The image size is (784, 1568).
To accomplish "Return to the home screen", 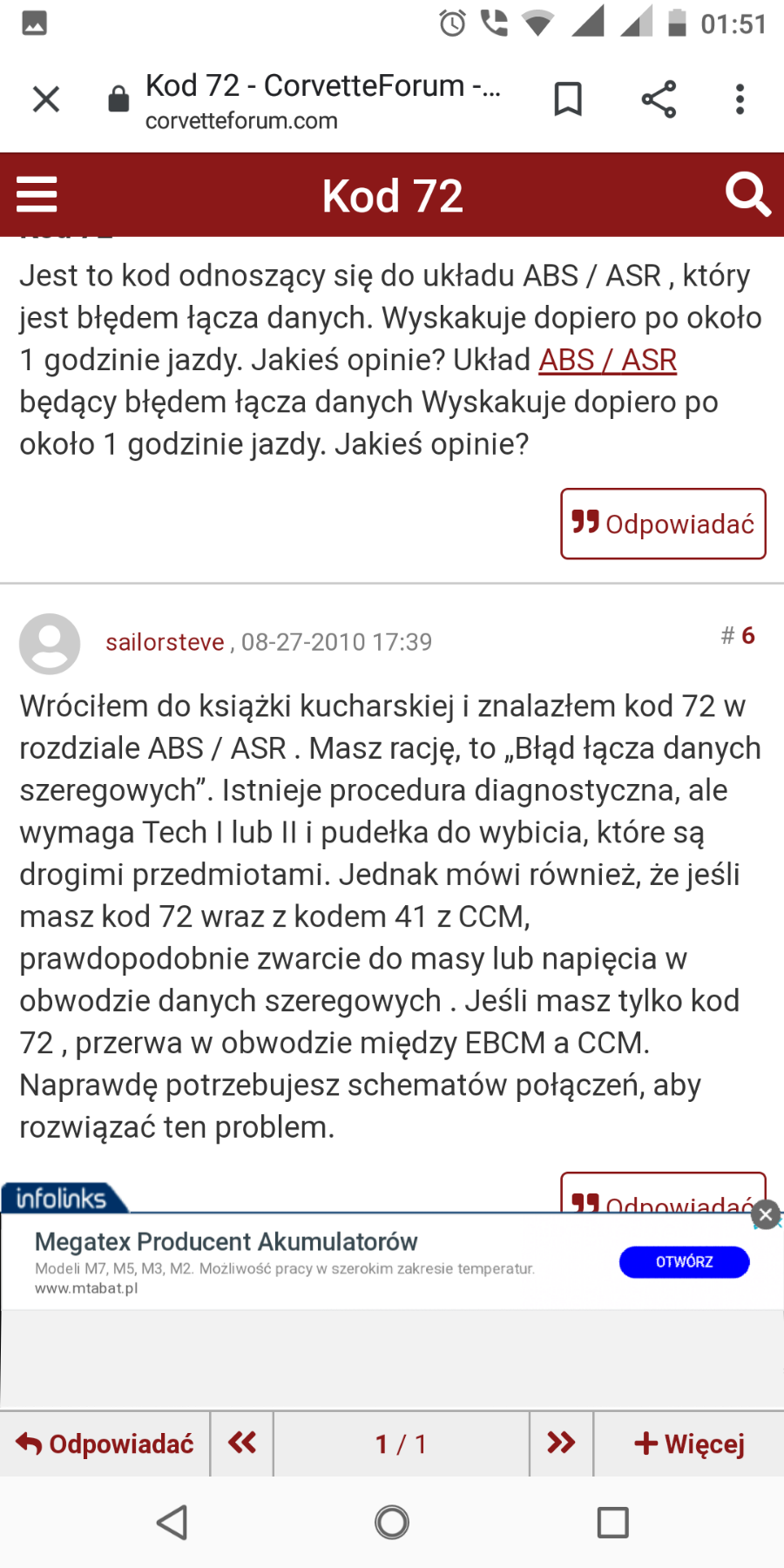I will [392, 1523].
